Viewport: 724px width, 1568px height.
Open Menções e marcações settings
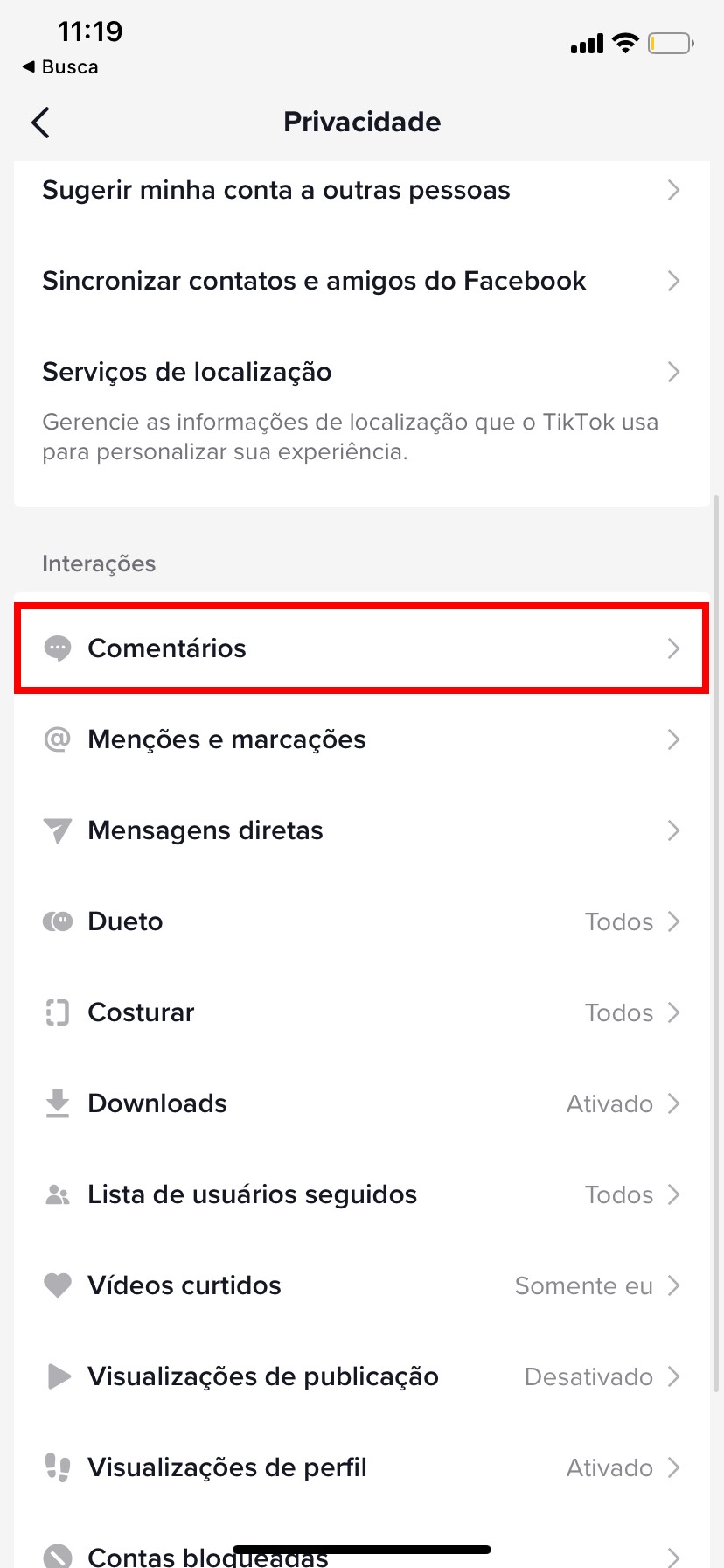point(361,740)
